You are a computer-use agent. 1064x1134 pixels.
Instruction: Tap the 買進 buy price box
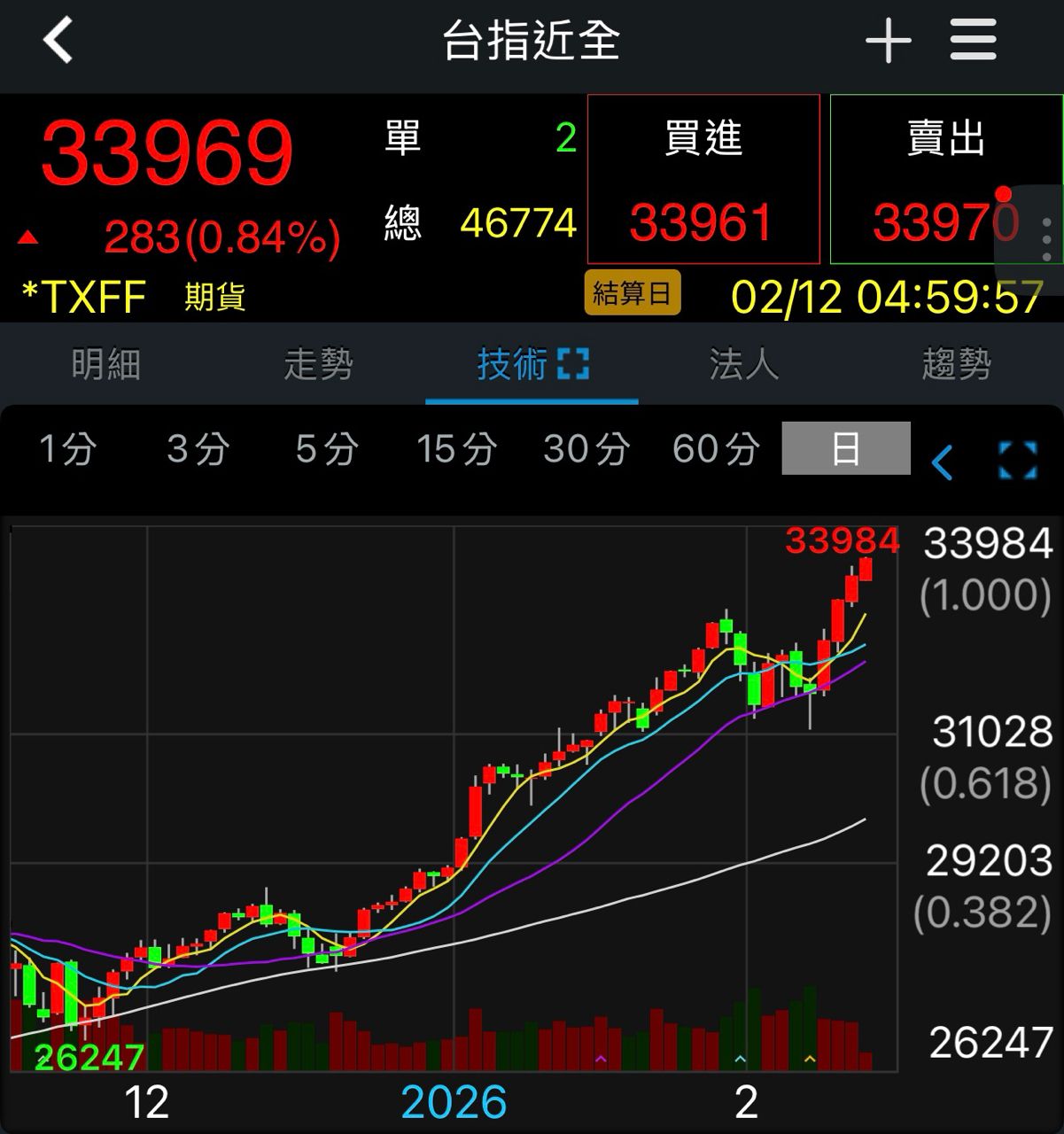703,179
